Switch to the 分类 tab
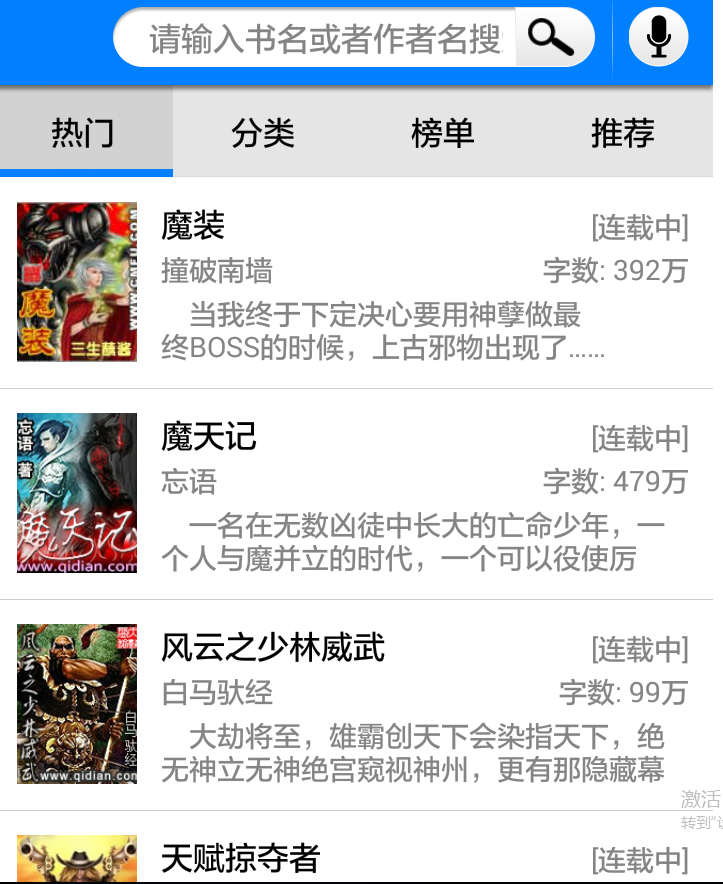The width and height of the screenshot is (723, 884). [263, 132]
